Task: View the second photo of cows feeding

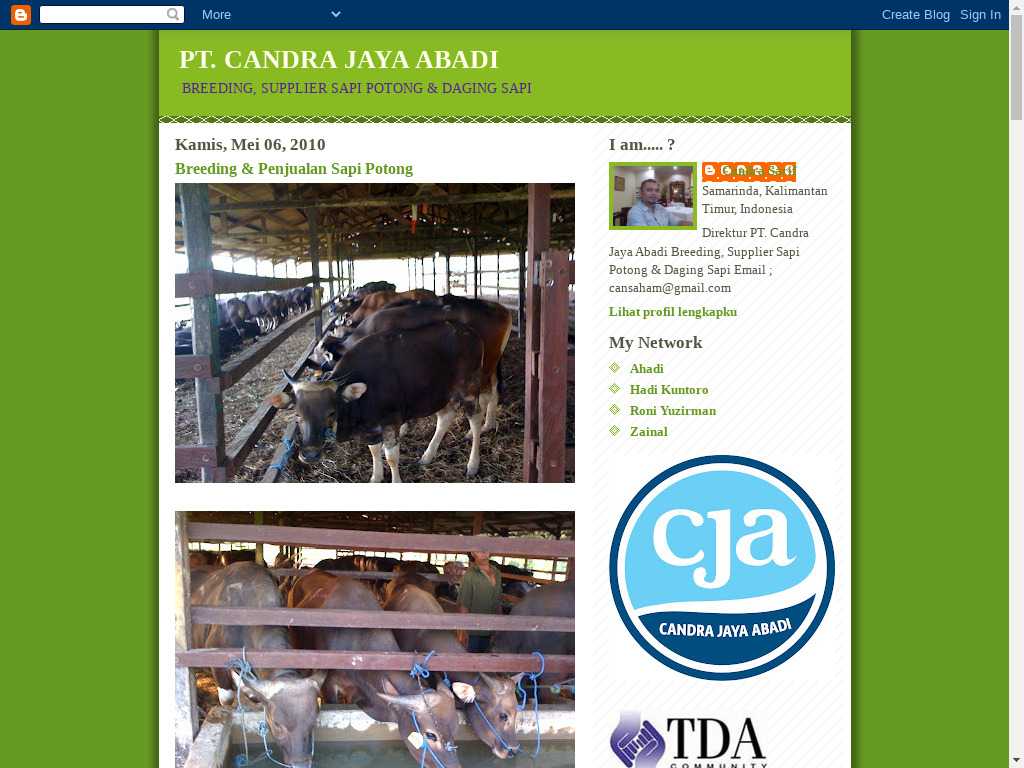Action: [x=375, y=640]
